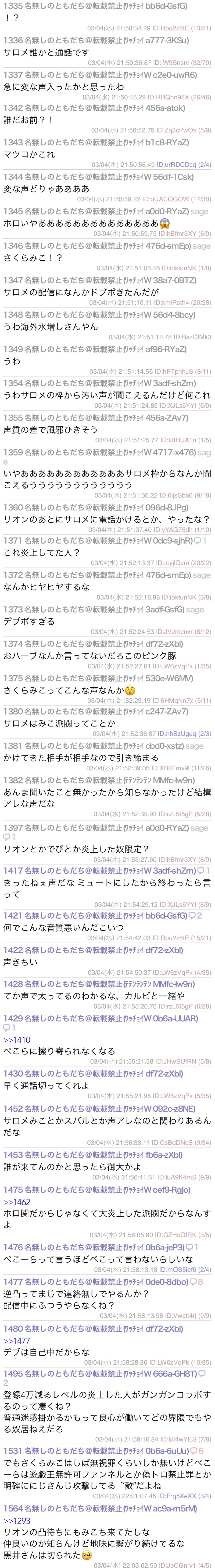Open the reply bubble on post 1429

[x=9, y=1028]
